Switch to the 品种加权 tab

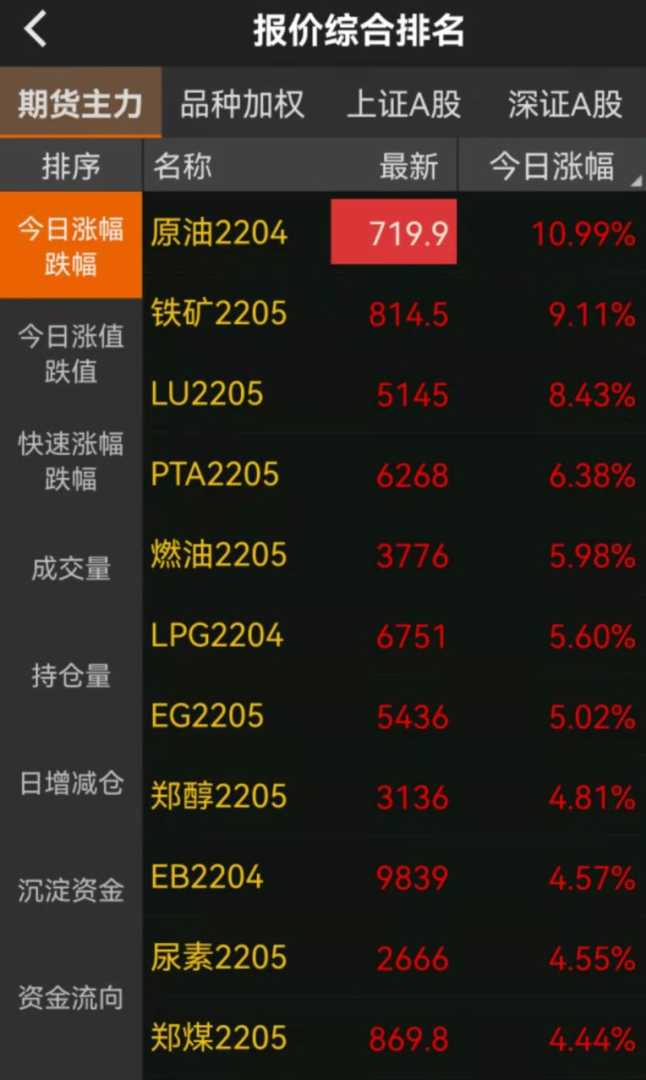241,104
